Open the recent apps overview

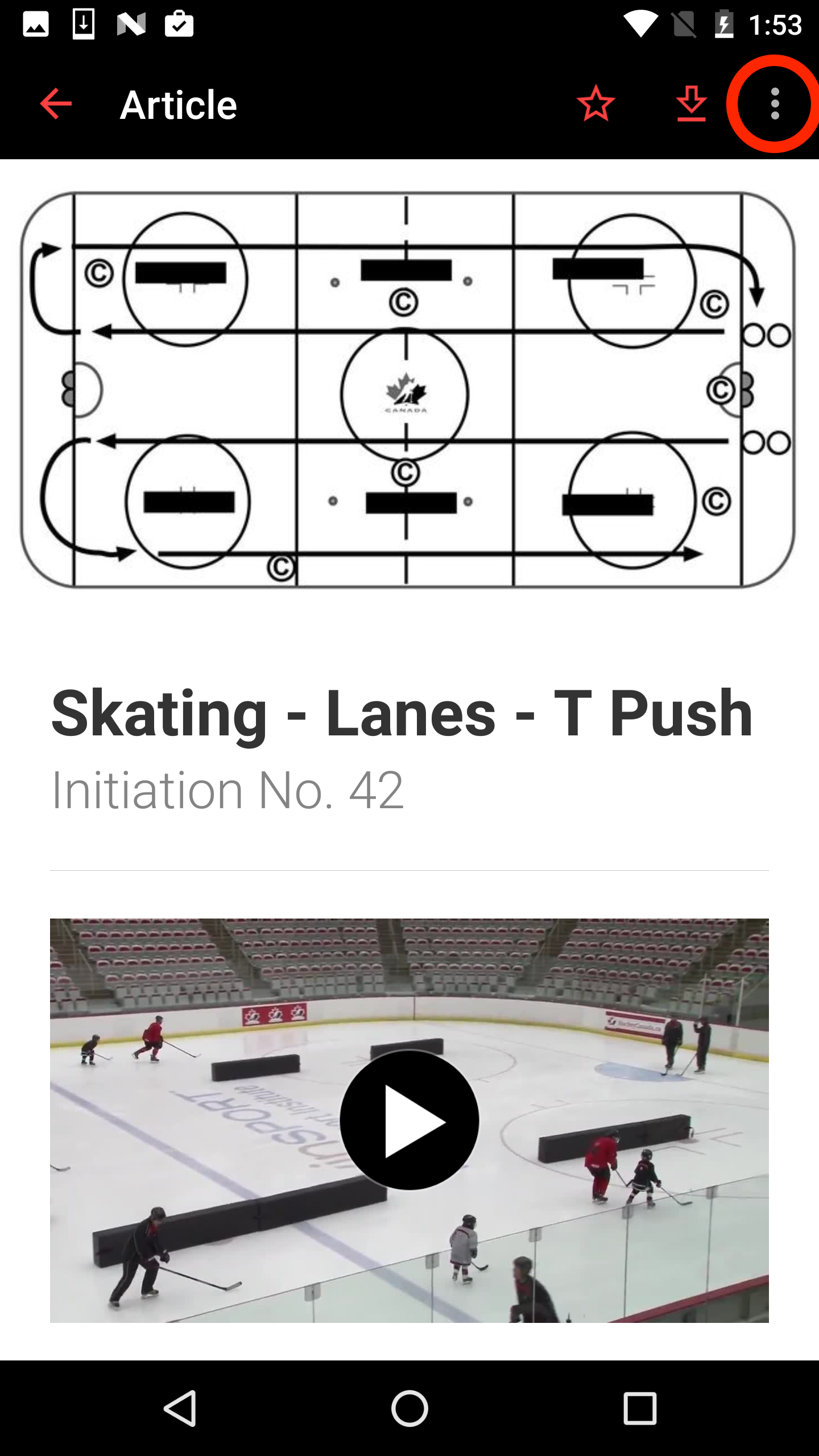(x=640, y=1408)
